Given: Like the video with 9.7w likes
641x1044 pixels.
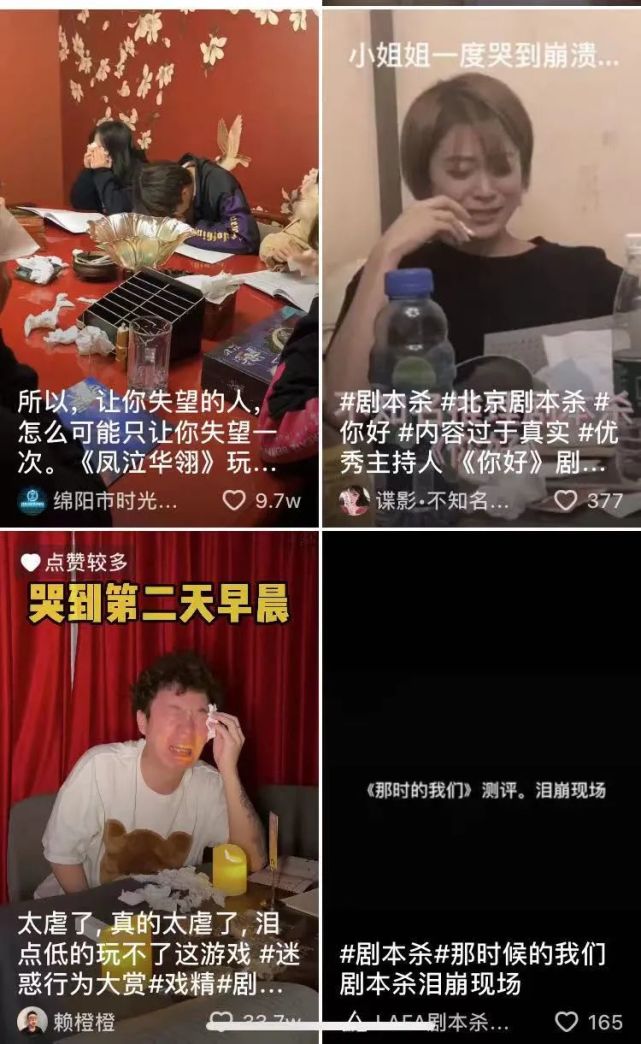Looking at the screenshot, I should (x=234, y=500).
